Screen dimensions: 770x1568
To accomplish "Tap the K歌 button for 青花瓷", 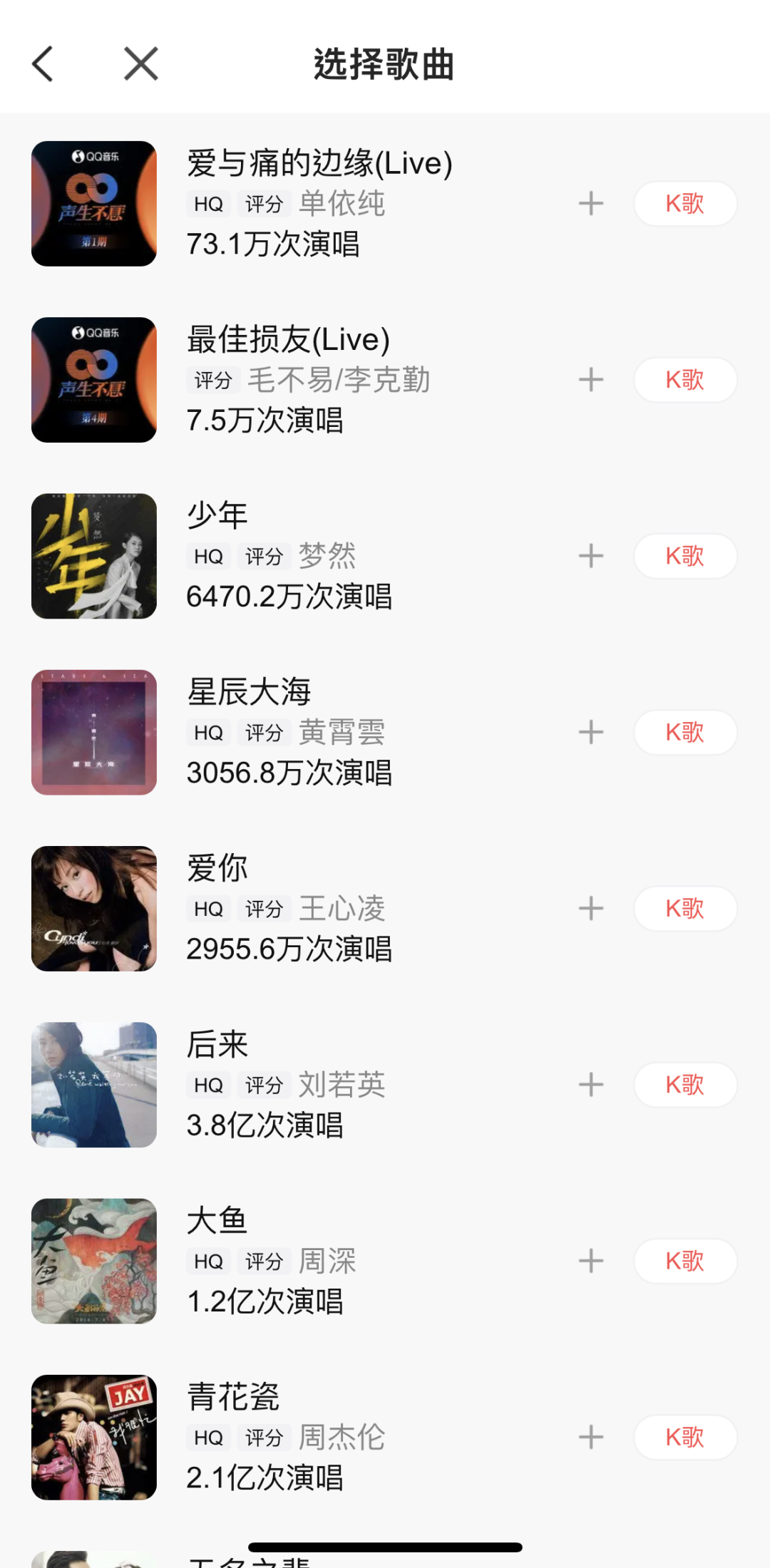I will click(x=684, y=1438).
